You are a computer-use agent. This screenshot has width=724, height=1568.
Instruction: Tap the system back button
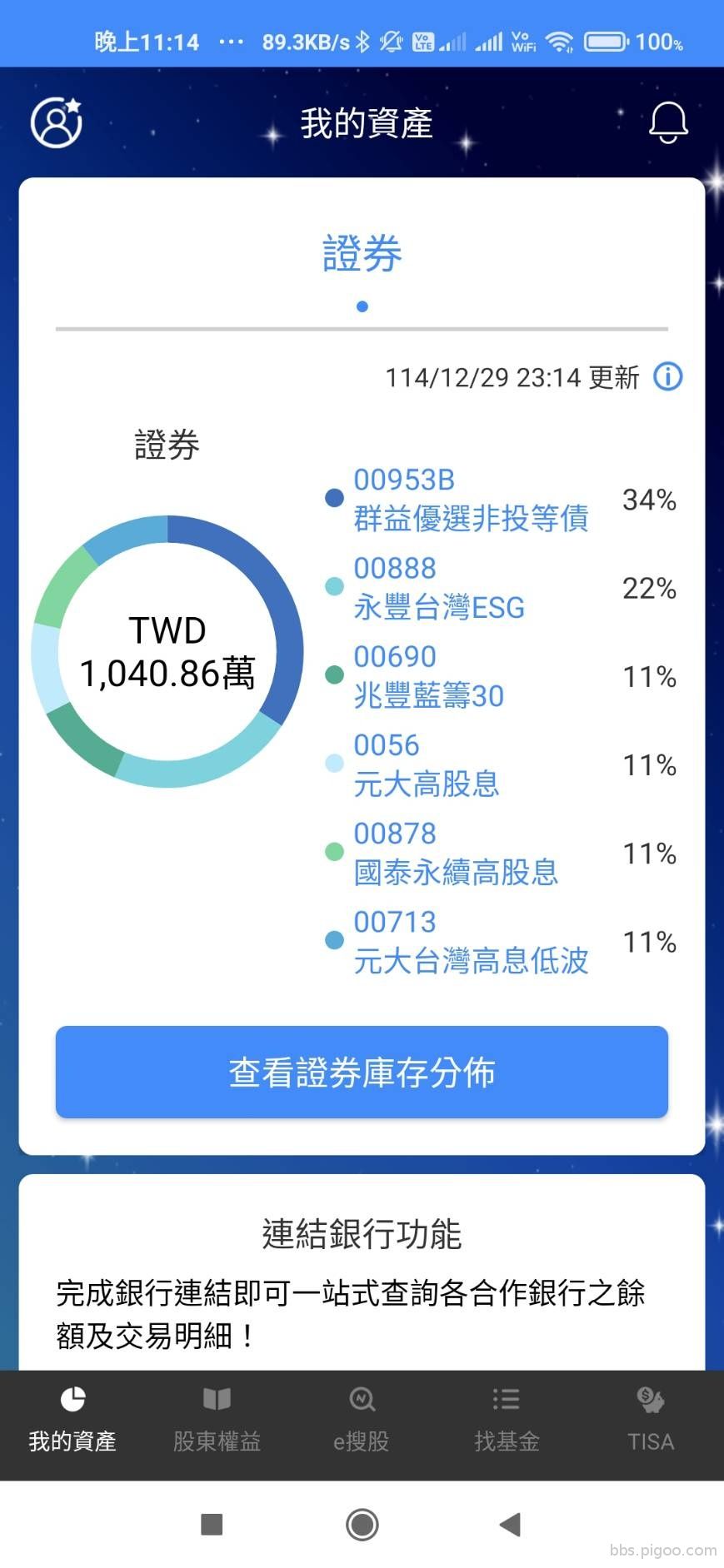510,1524
